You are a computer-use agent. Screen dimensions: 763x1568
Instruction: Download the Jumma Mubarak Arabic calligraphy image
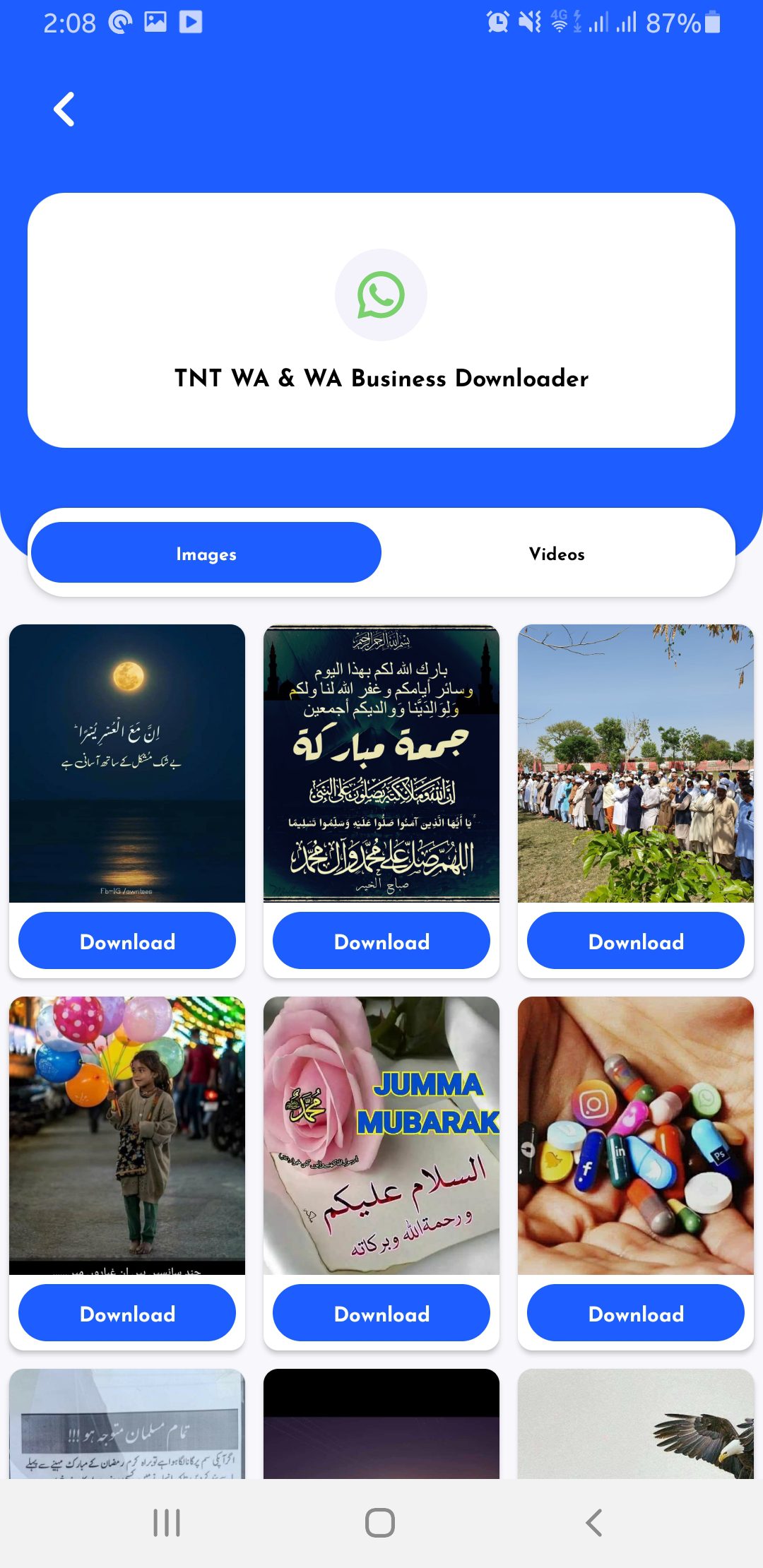(x=381, y=941)
